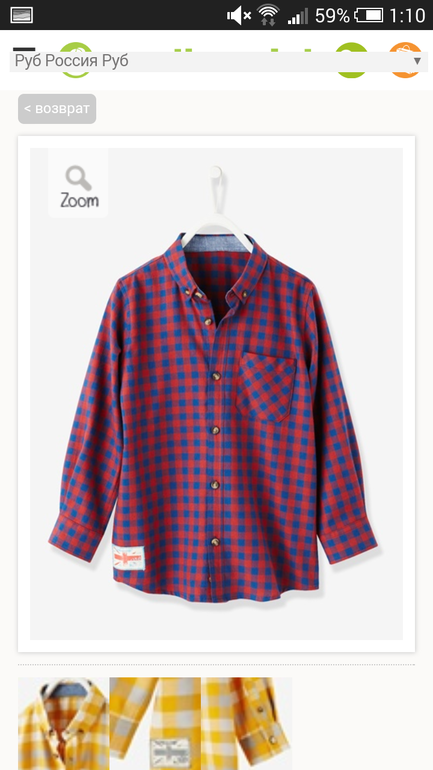Go back with the возврат button
The width and height of the screenshot is (433, 770).
point(57,109)
